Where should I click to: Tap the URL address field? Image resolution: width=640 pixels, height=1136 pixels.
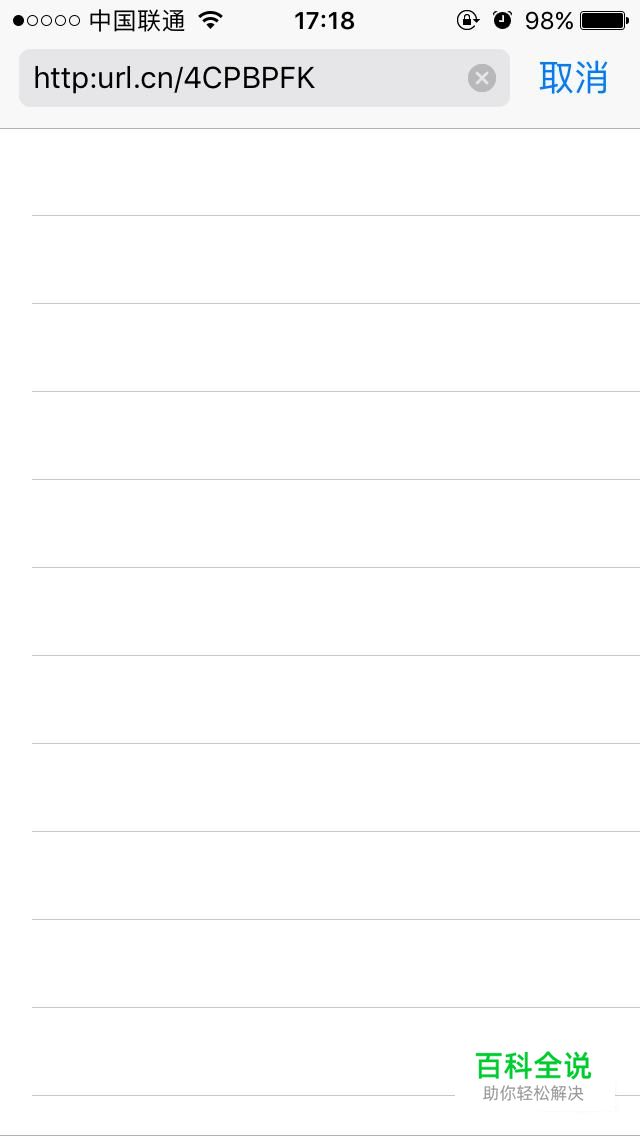pos(240,78)
